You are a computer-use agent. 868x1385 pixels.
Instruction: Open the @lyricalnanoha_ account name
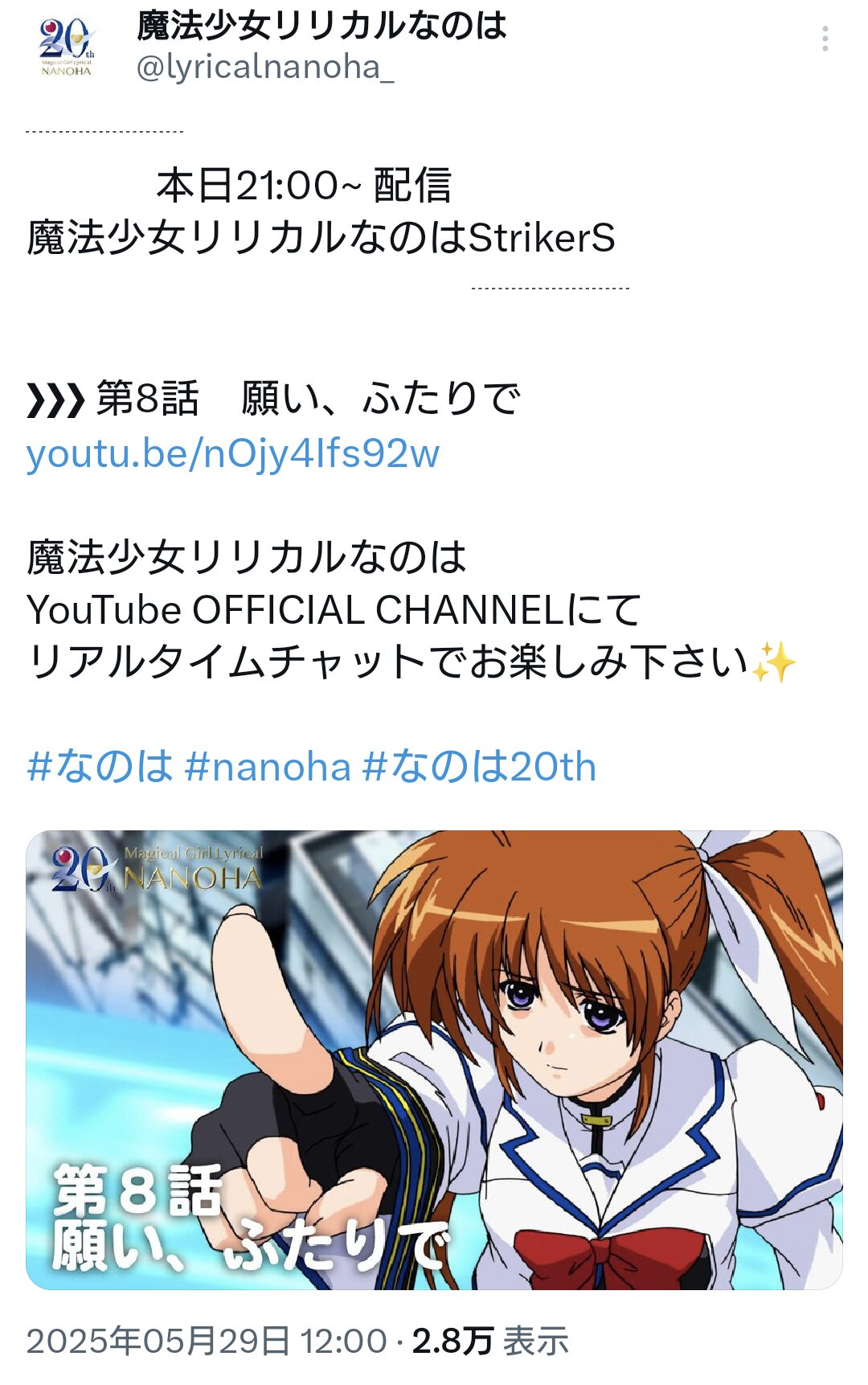265,67
